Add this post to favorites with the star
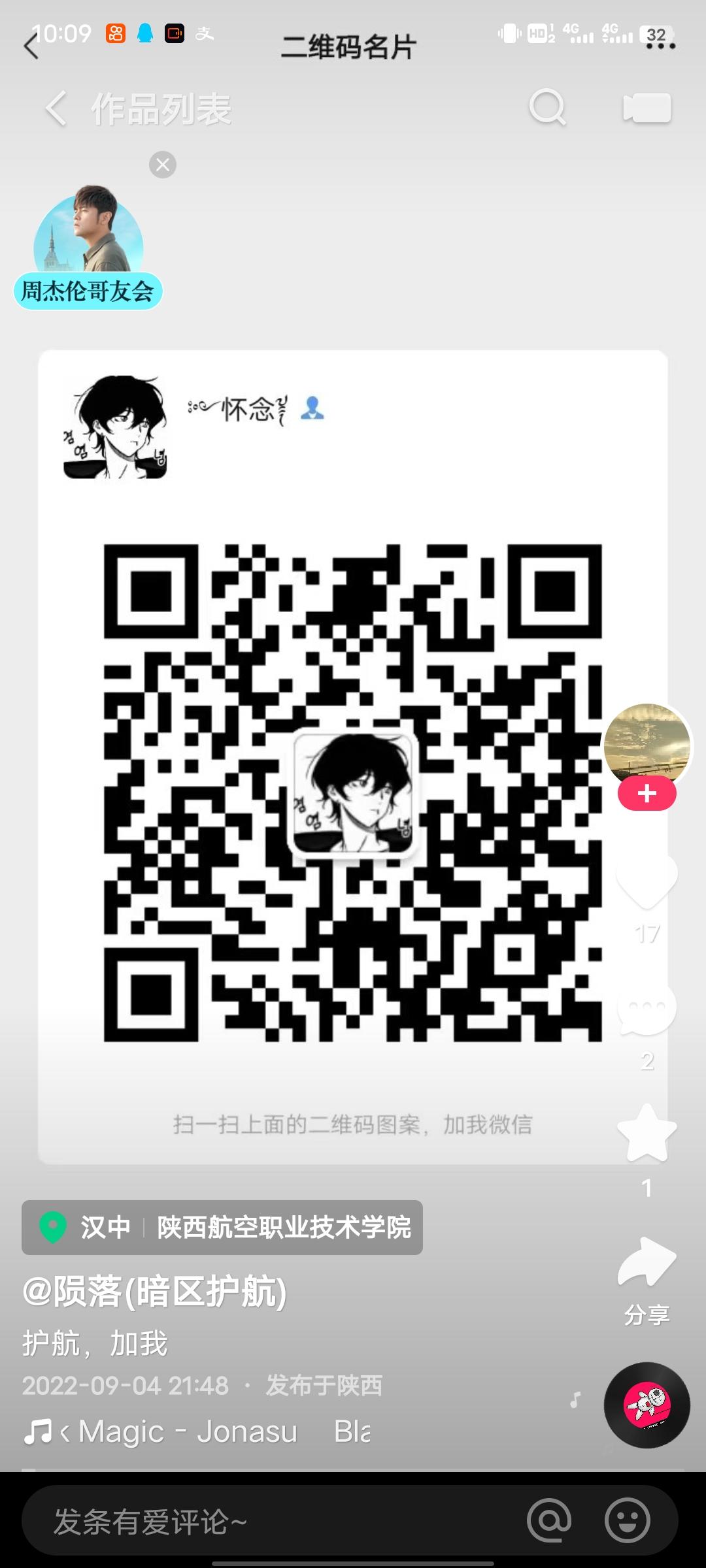This screenshot has width=706, height=1568. (x=647, y=1133)
